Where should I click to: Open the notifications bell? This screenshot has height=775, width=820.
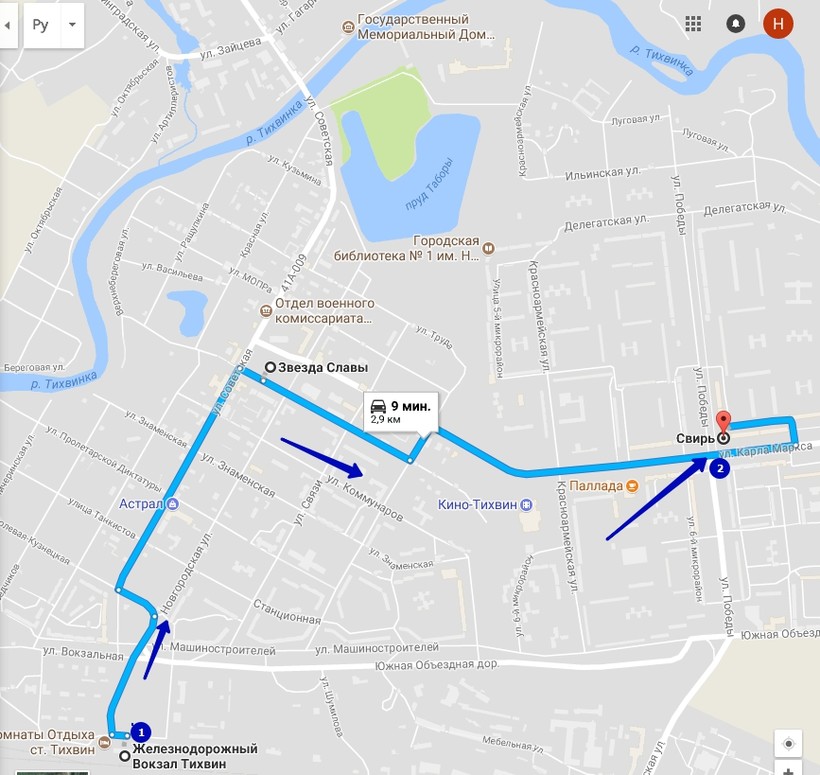(735, 23)
